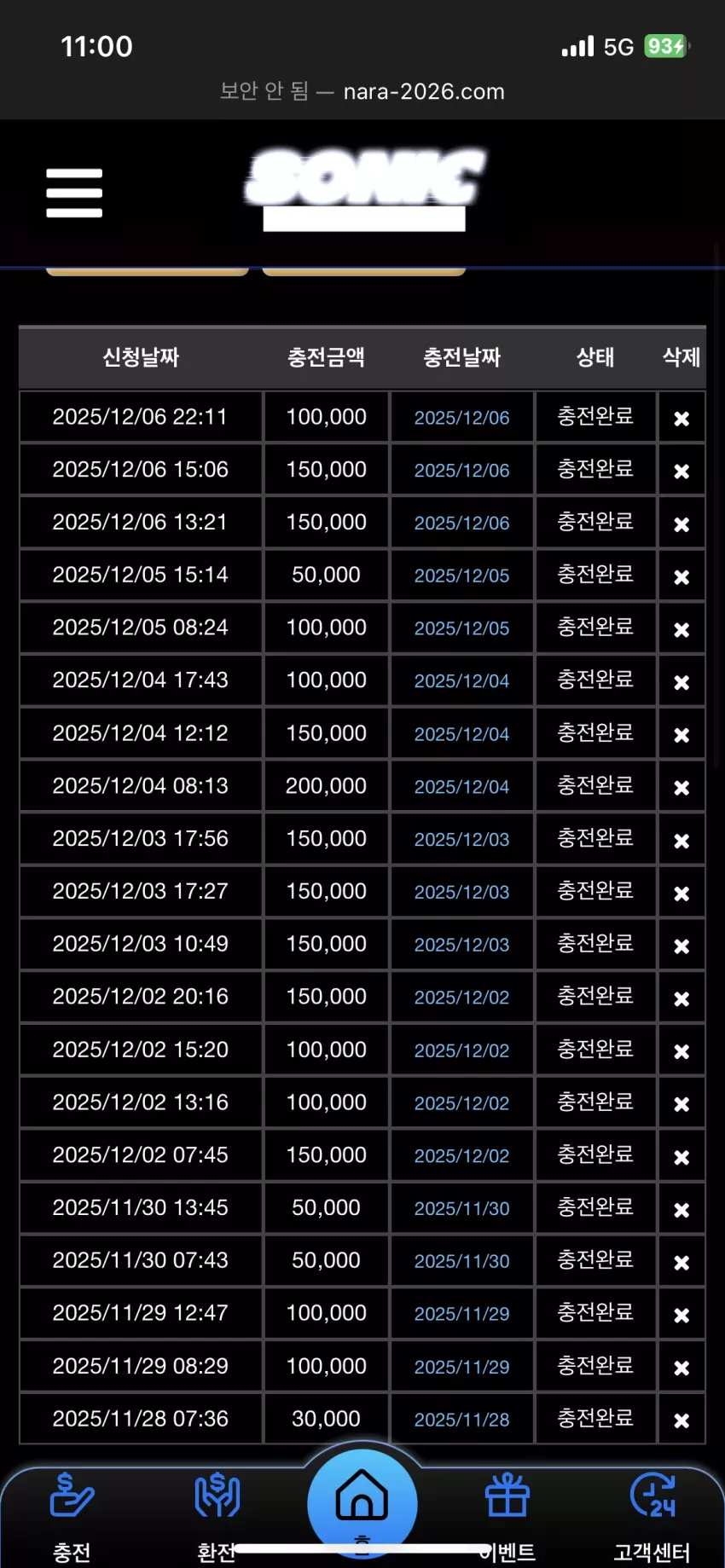Go to the home tab
725x1568 pixels.
(362, 1504)
